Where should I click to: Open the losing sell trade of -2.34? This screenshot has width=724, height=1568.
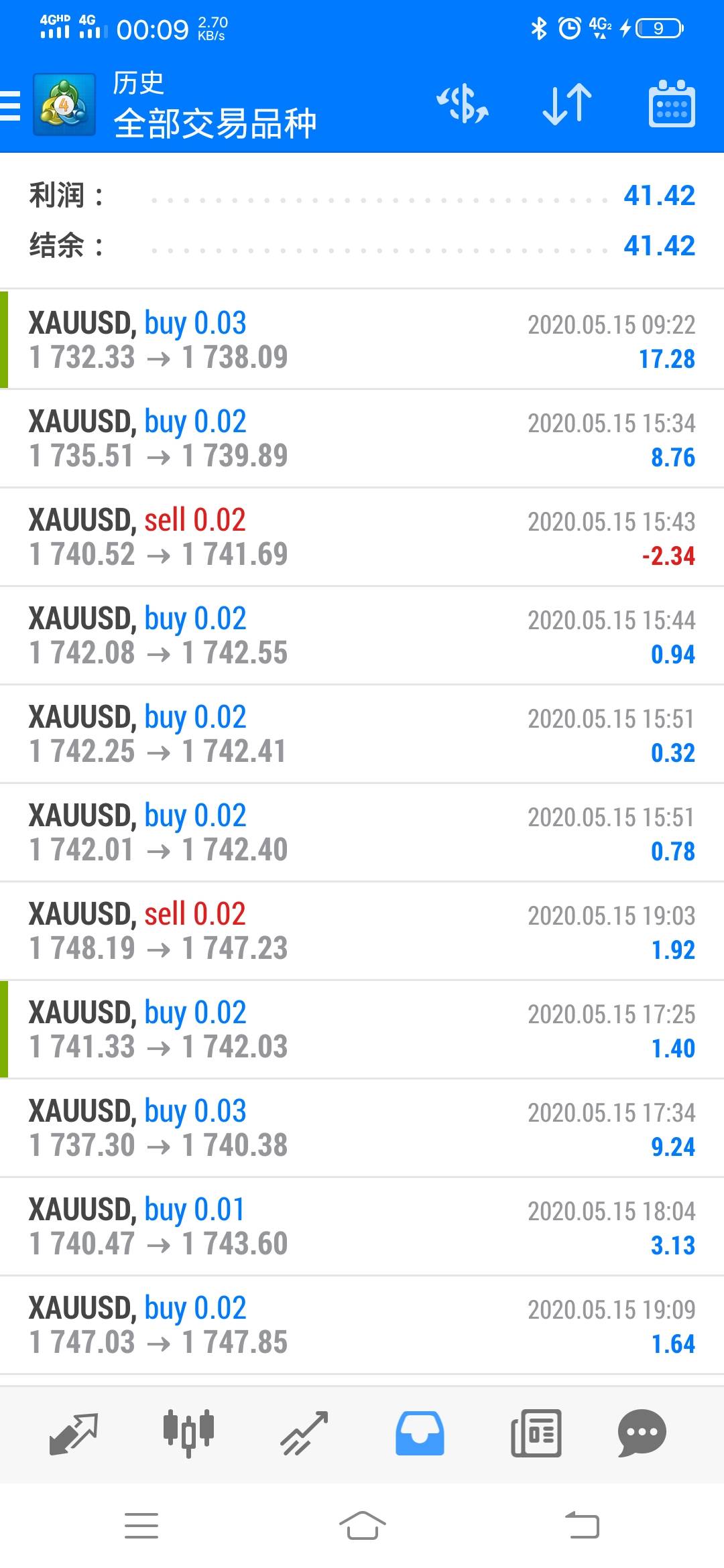point(362,537)
